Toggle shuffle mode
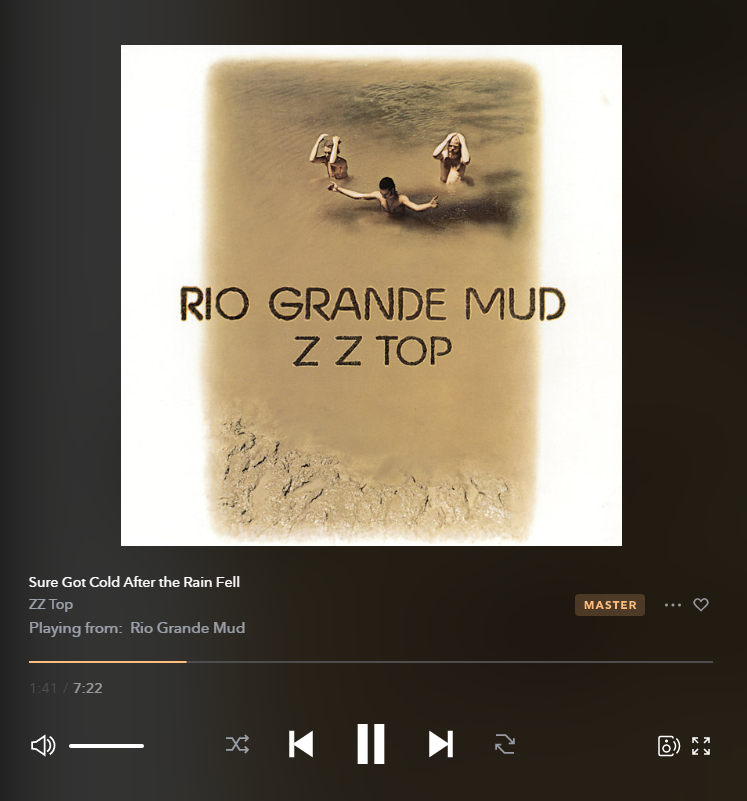Screen dimensions: 747x801 click(237, 744)
